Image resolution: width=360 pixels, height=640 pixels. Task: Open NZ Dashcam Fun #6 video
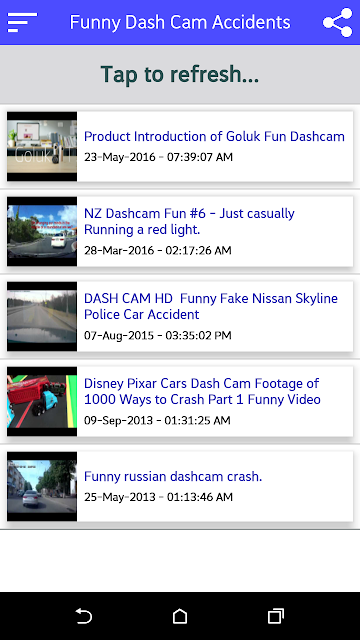tap(180, 231)
